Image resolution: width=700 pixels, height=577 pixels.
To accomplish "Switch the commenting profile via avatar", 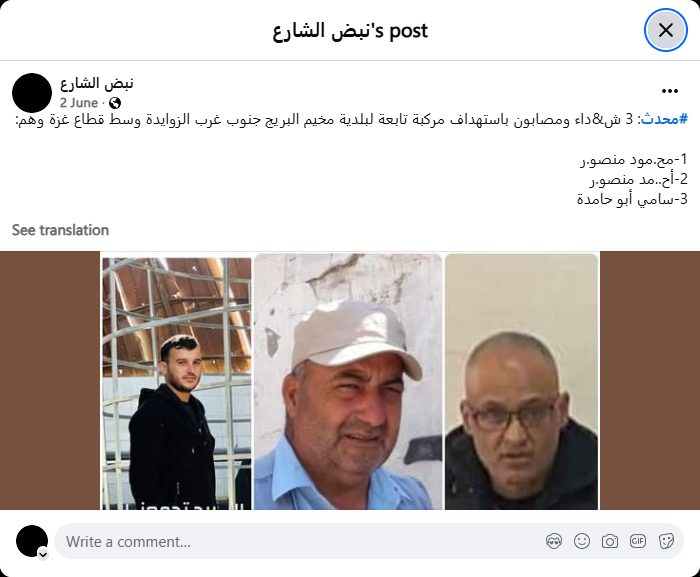I will click(32, 541).
